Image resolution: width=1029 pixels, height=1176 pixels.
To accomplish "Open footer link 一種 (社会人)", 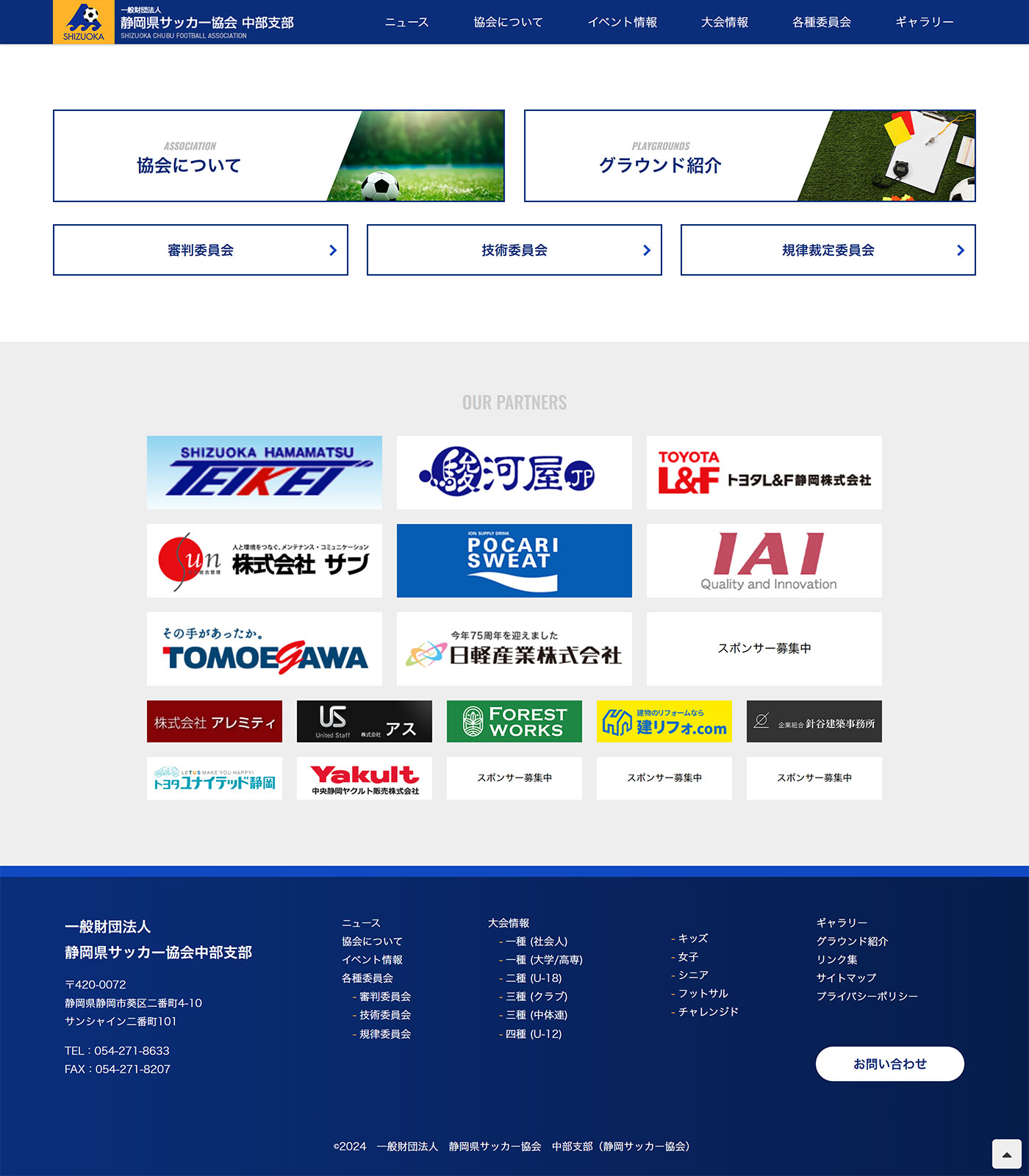I will [x=536, y=942].
